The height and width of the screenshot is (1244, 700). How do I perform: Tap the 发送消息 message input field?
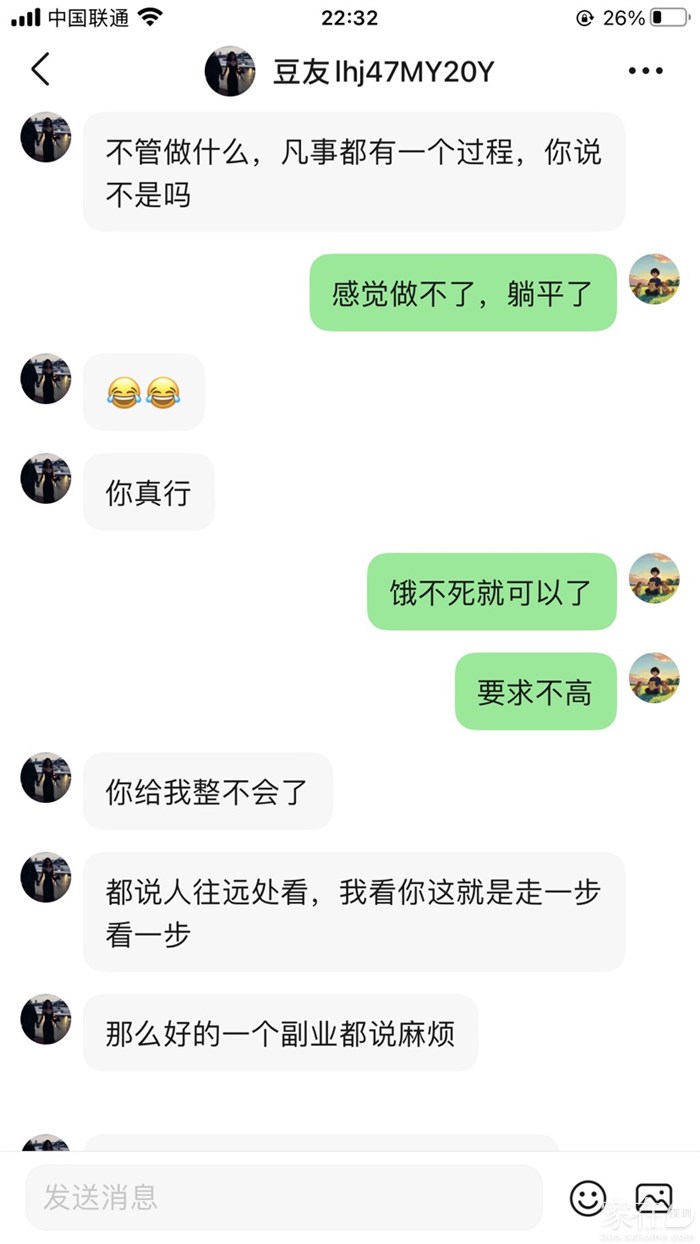[x=284, y=1197]
